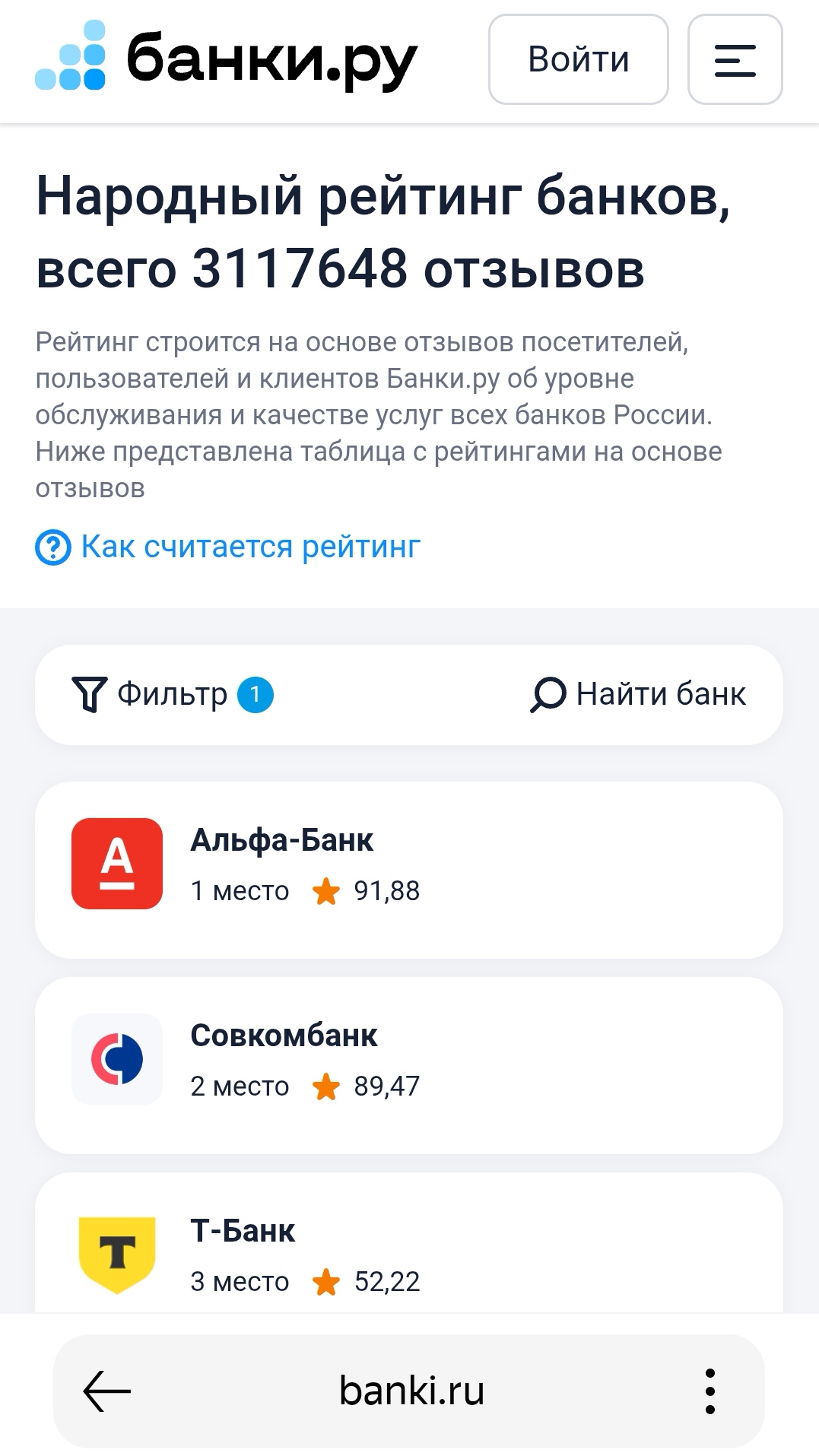Viewport: 819px width, 1456px height.
Task: Tap the banki.ru address bar
Action: 411,1391
